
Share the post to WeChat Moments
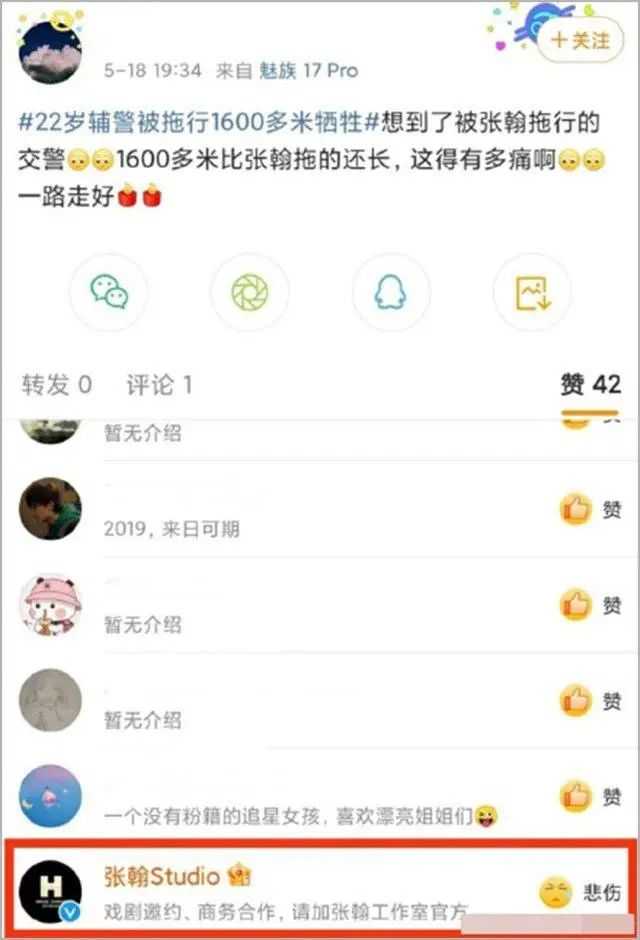(x=249, y=292)
